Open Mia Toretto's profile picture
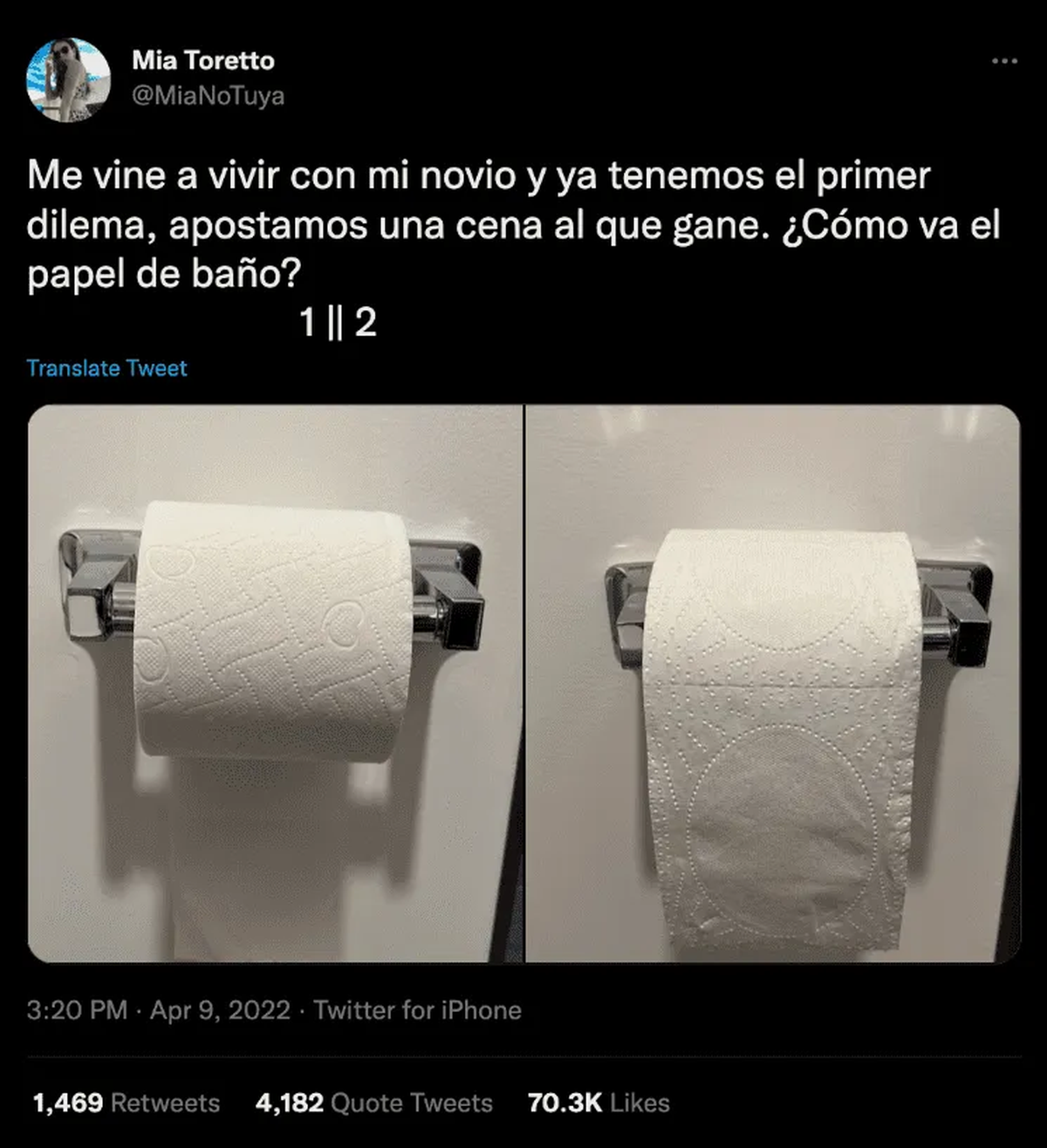 click(x=69, y=79)
